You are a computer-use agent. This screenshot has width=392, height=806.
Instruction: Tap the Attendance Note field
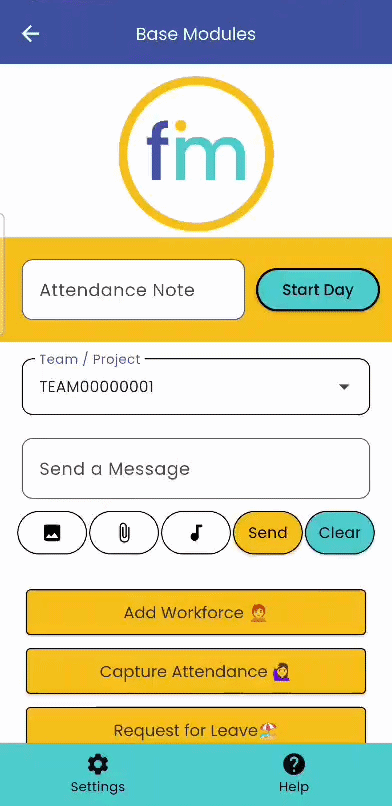coord(133,290)
